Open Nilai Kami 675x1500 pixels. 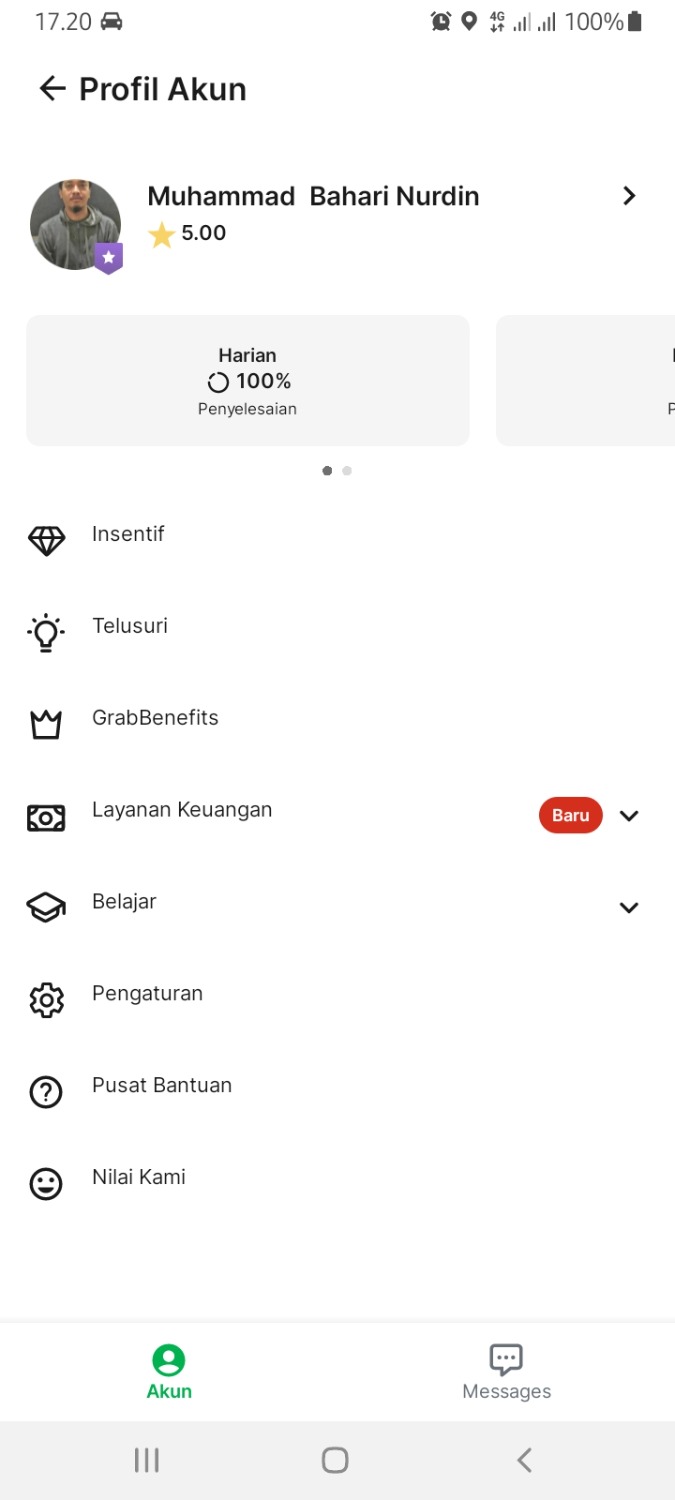click(139, 1178)
